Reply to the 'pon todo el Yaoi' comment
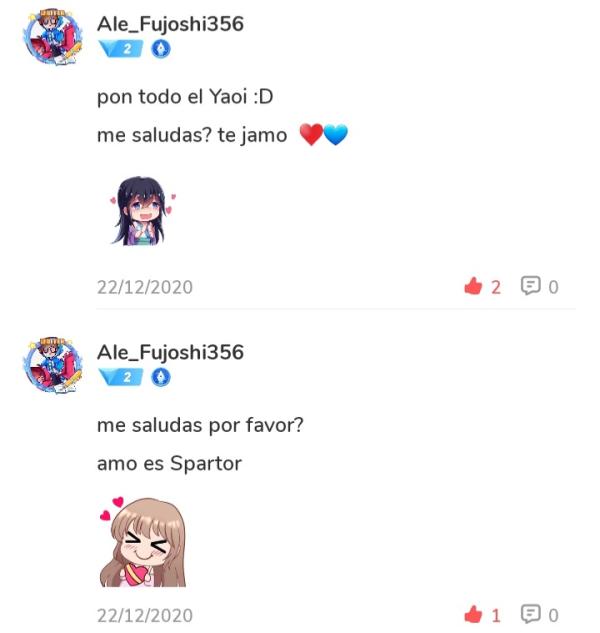Image resolution: width=600 pixels, height=633 pixels. [530, 287]
